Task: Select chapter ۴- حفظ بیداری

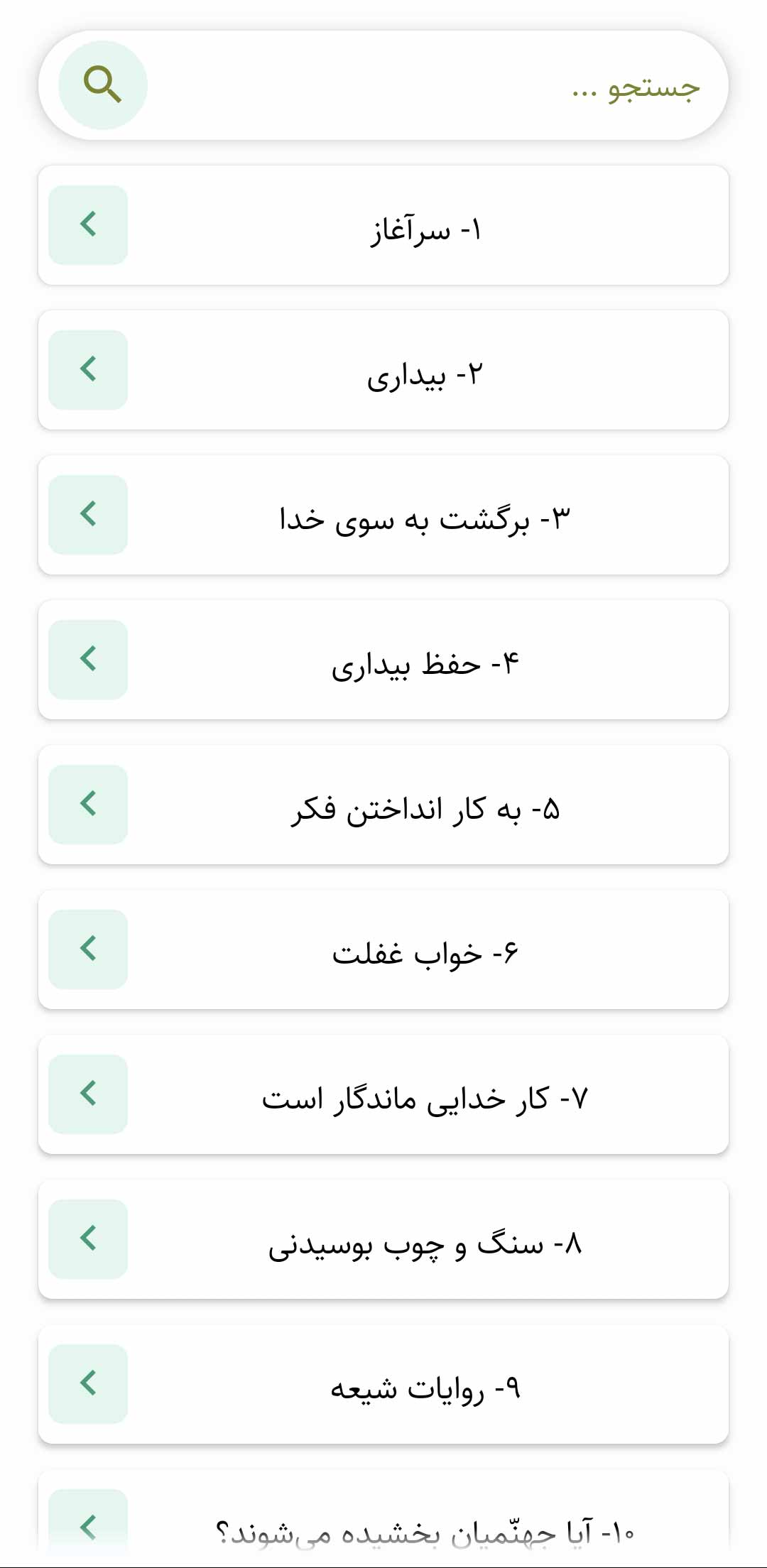Action: [383, 660]
